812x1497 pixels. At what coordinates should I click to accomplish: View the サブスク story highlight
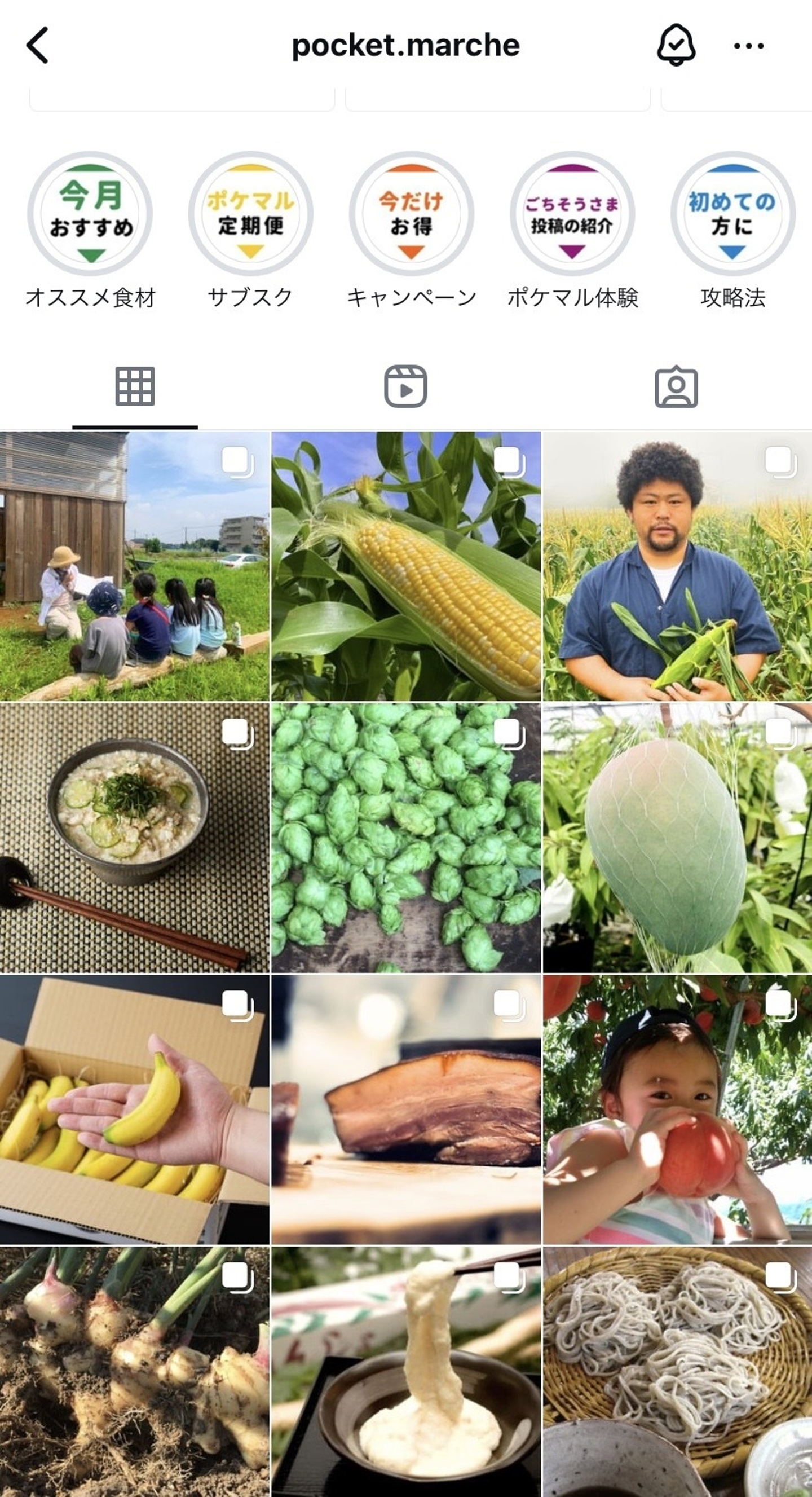(x=250, y=214)
